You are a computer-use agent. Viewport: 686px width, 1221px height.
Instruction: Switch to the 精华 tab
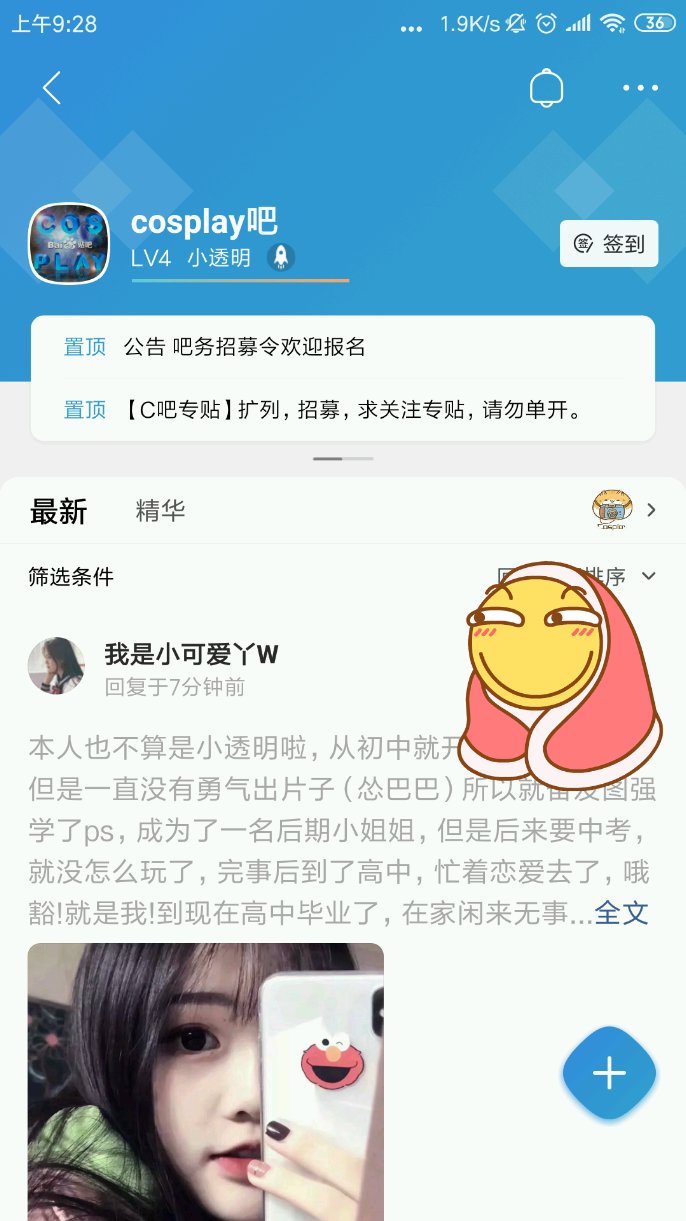(x=161, y=511)
